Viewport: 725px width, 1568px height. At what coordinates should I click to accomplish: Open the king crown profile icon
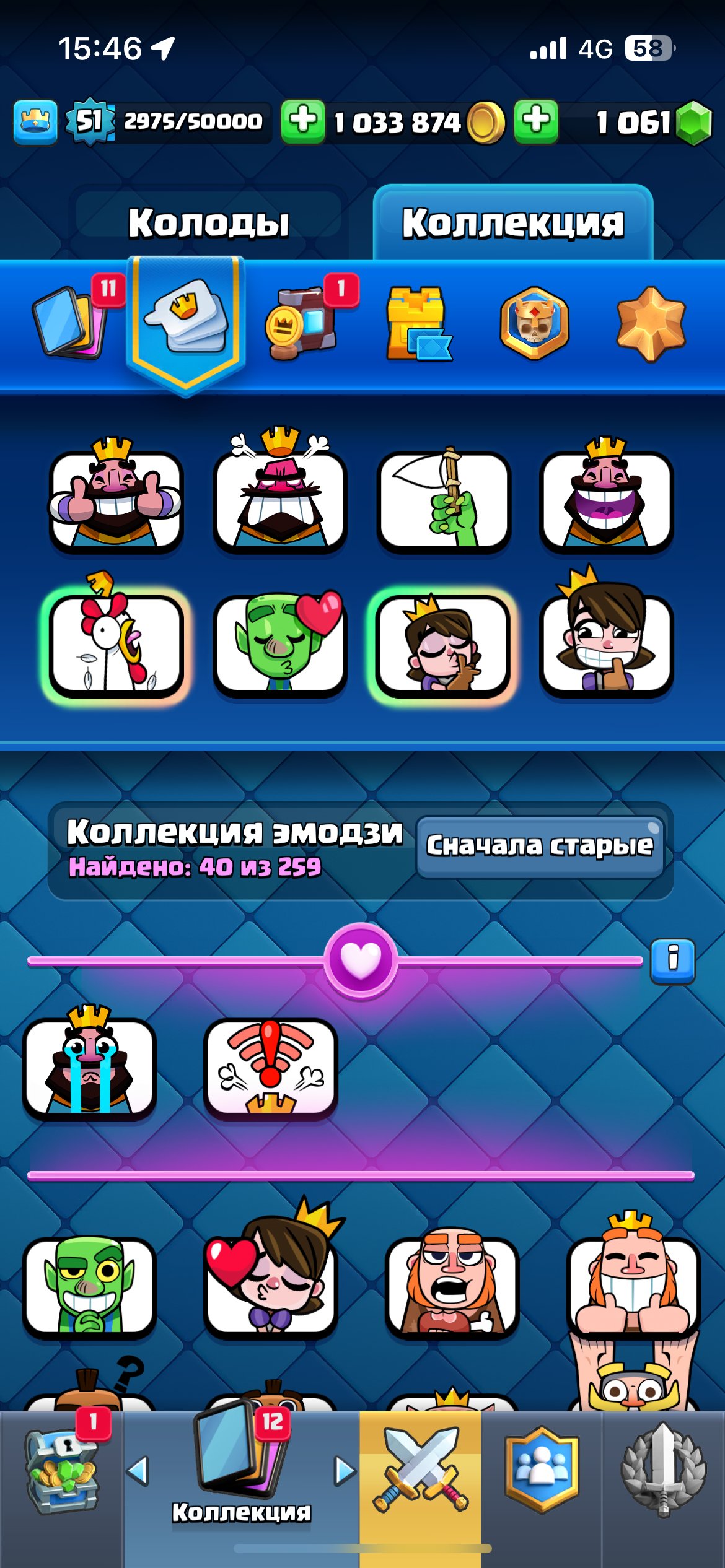click(x=35, y=121)
